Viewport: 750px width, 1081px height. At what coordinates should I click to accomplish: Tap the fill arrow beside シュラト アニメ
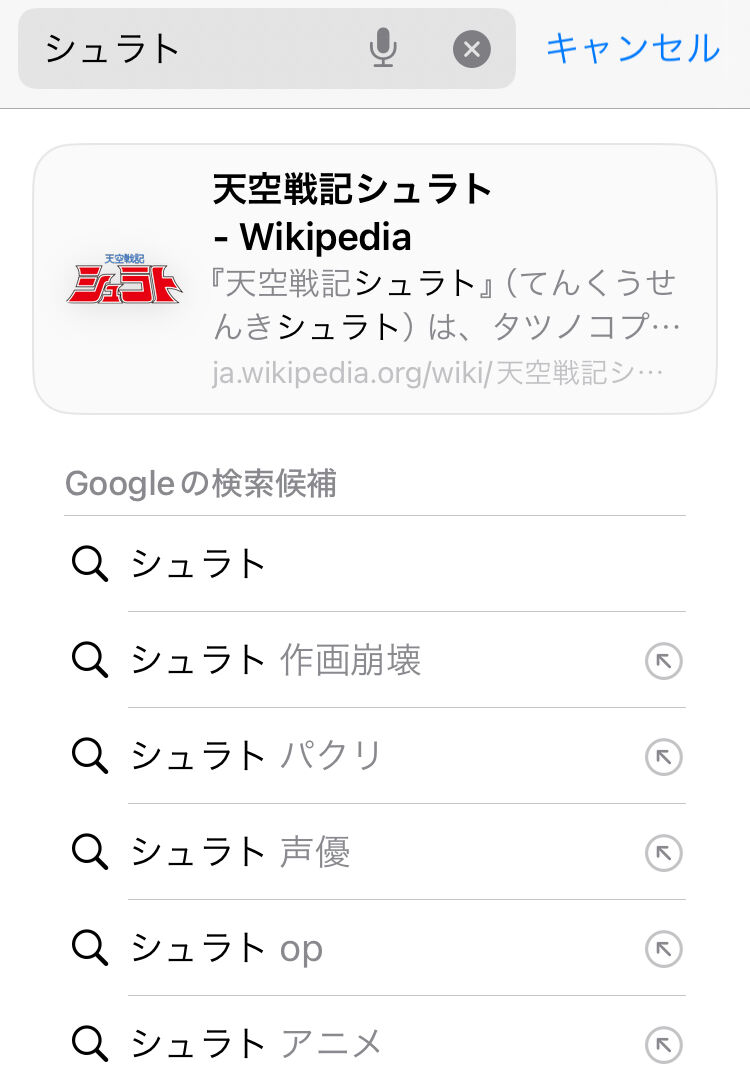pyautogui.click(x=664, y=1045)
